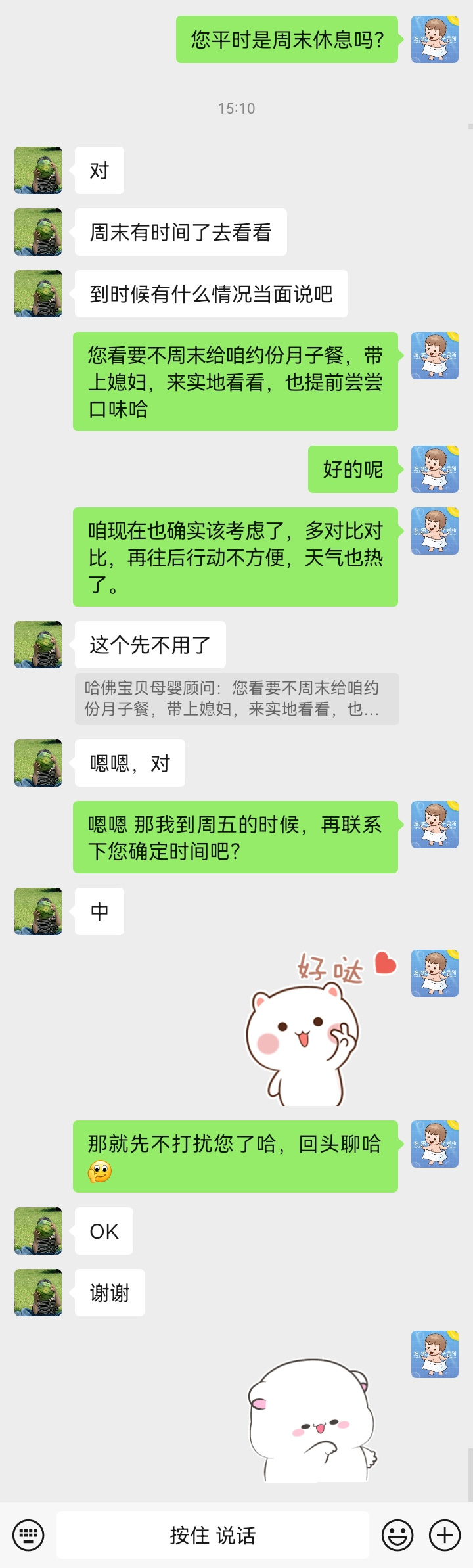Open the plus attachment menu
473x1568 pixels.
[x=445, y=1535]
